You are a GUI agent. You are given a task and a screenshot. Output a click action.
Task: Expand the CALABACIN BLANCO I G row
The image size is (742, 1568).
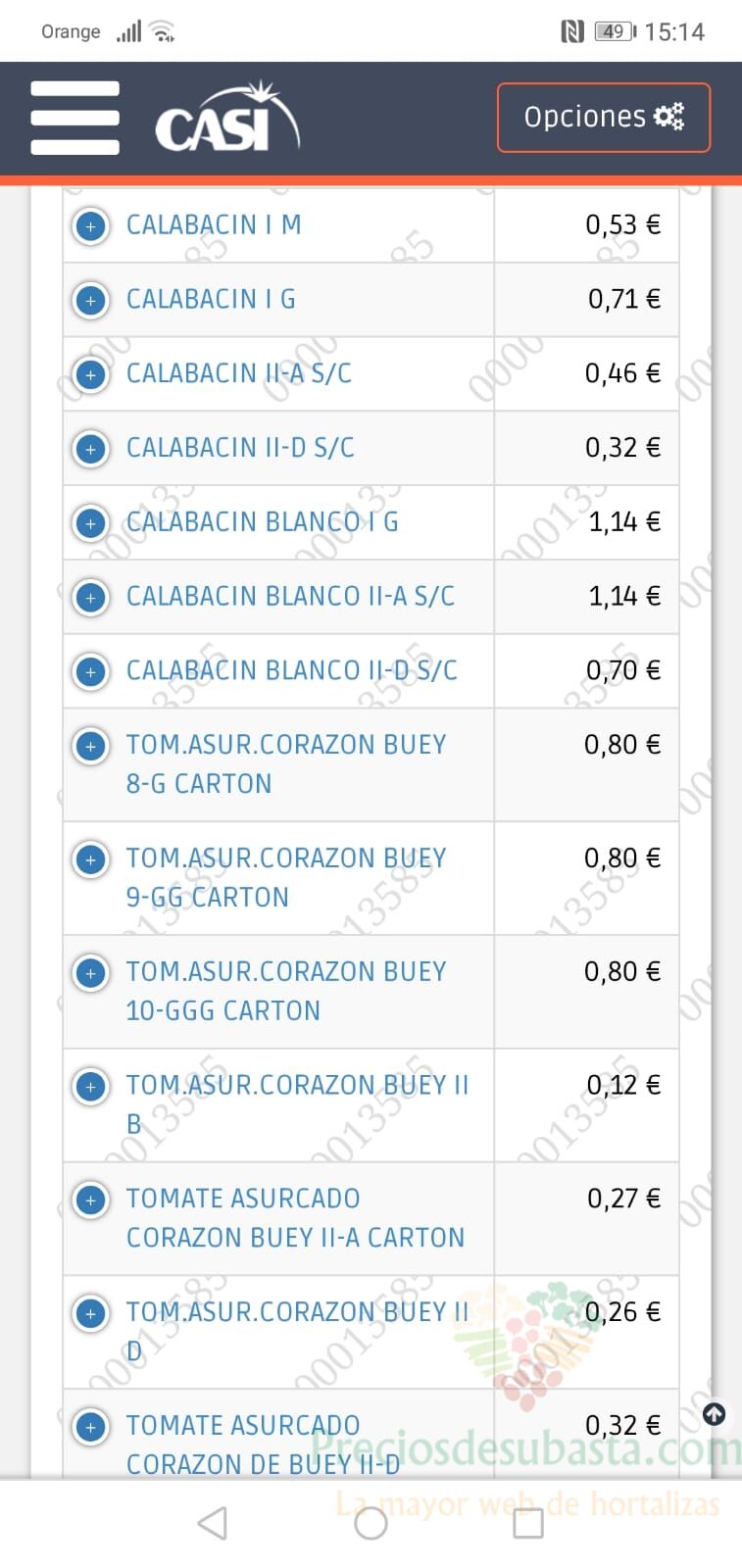pyautogui.click(x=91, y=523)
